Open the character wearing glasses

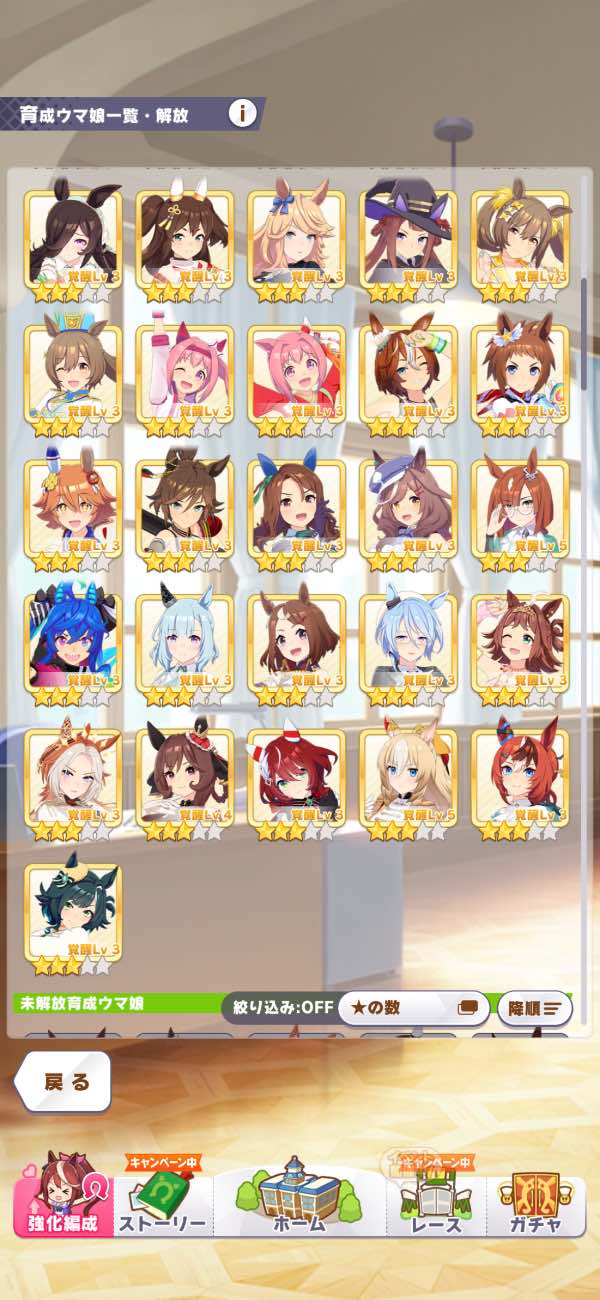(520, 510)
